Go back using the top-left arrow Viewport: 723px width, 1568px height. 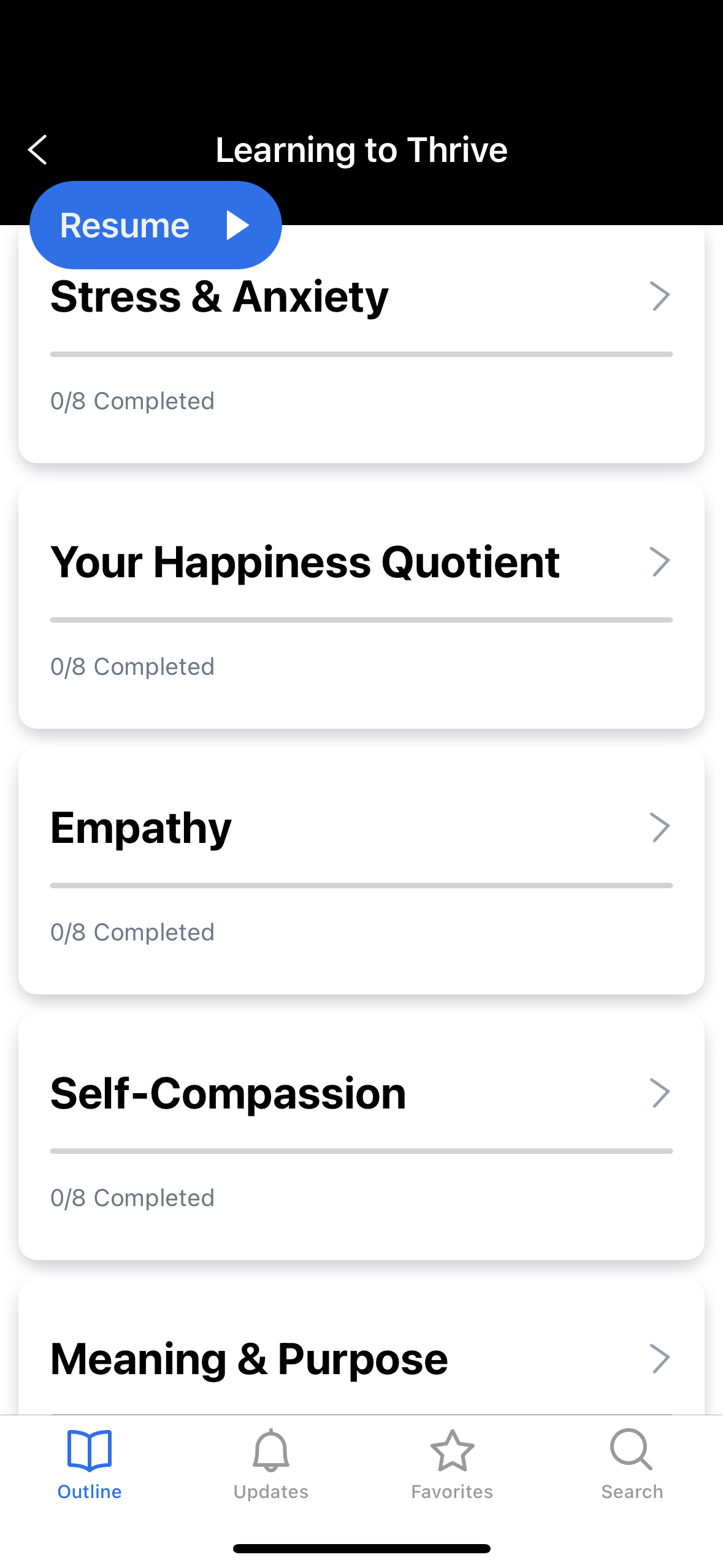tap(37, 150)
